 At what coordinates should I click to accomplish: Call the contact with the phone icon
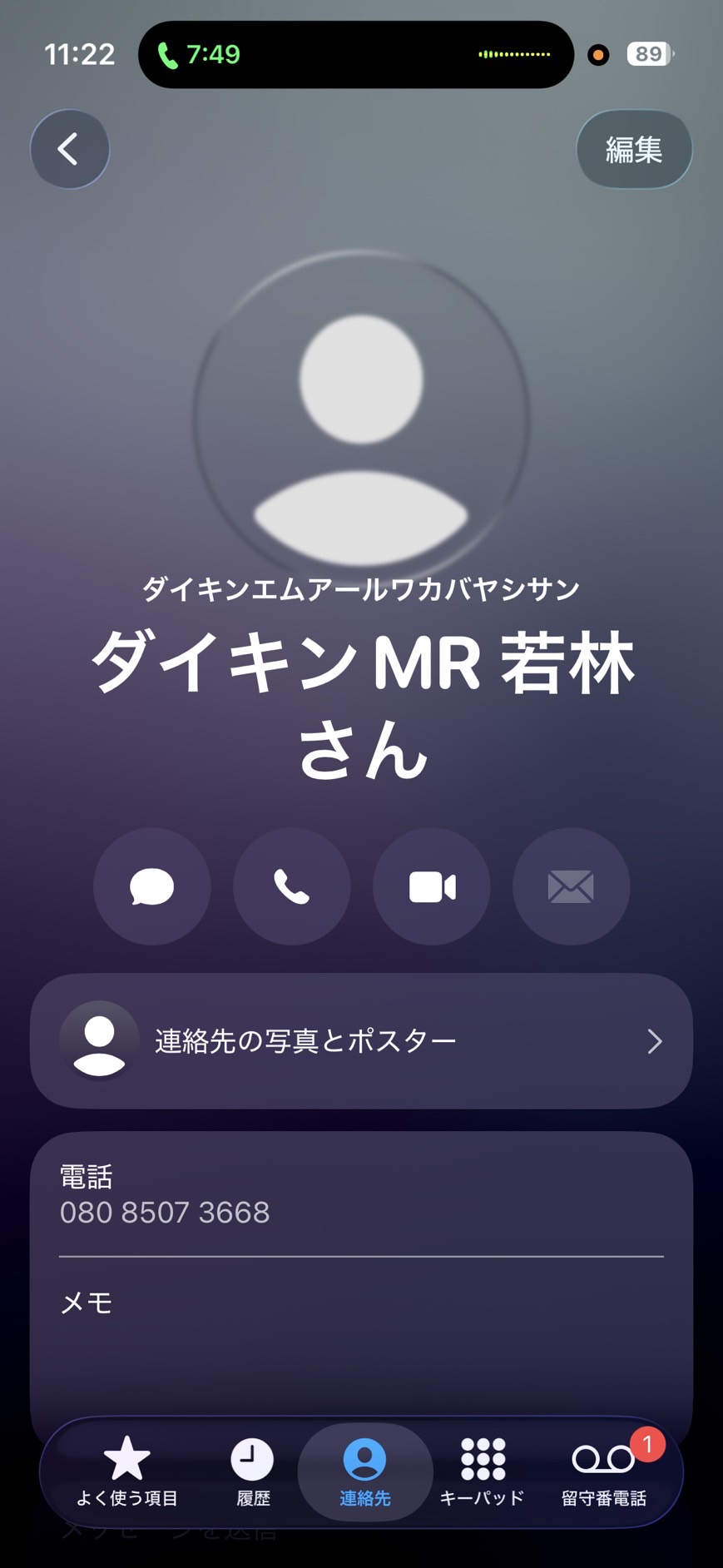point(292,886)
